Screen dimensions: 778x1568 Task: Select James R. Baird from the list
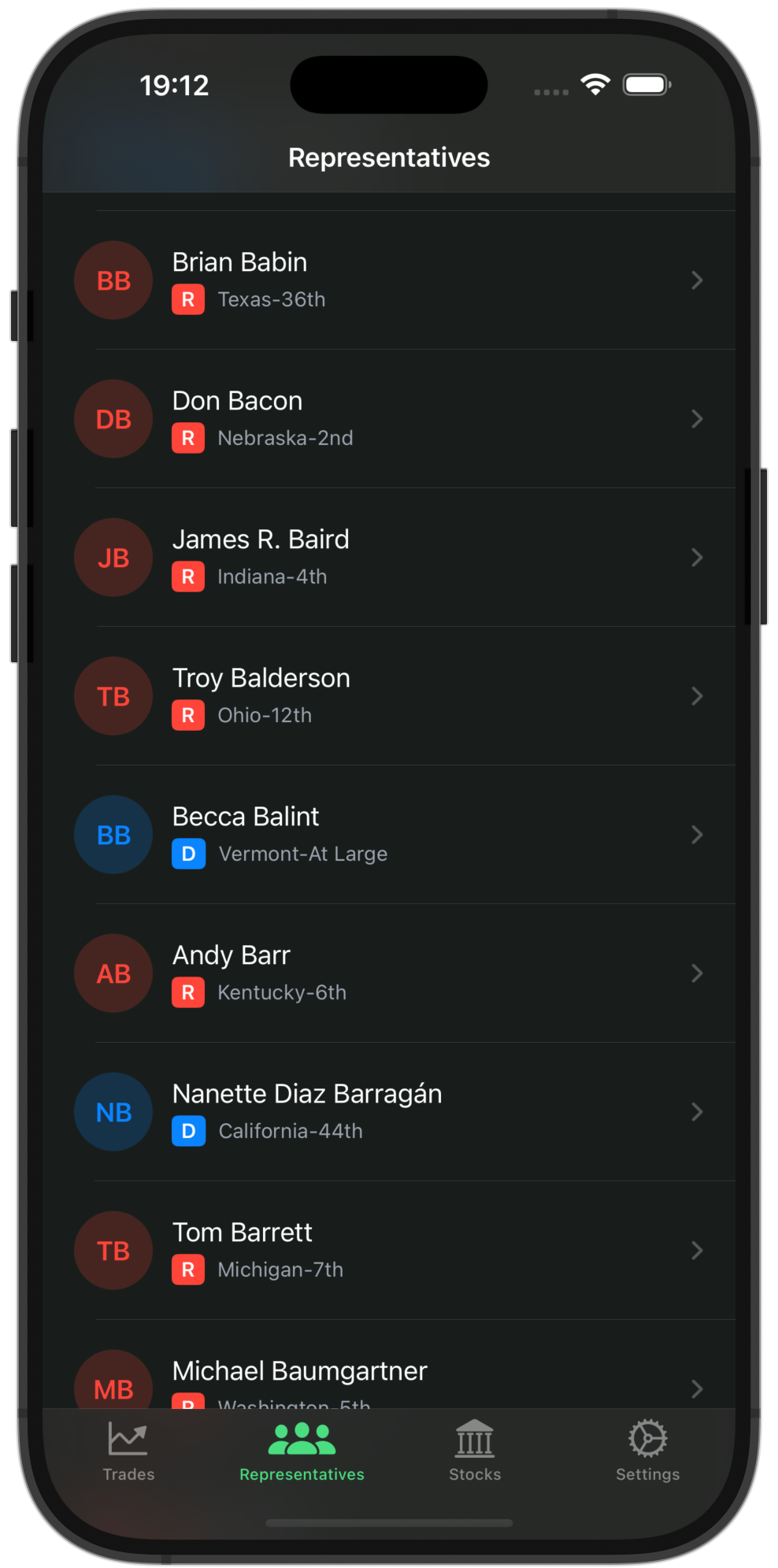pyautogui.click(x=388, y=558)
